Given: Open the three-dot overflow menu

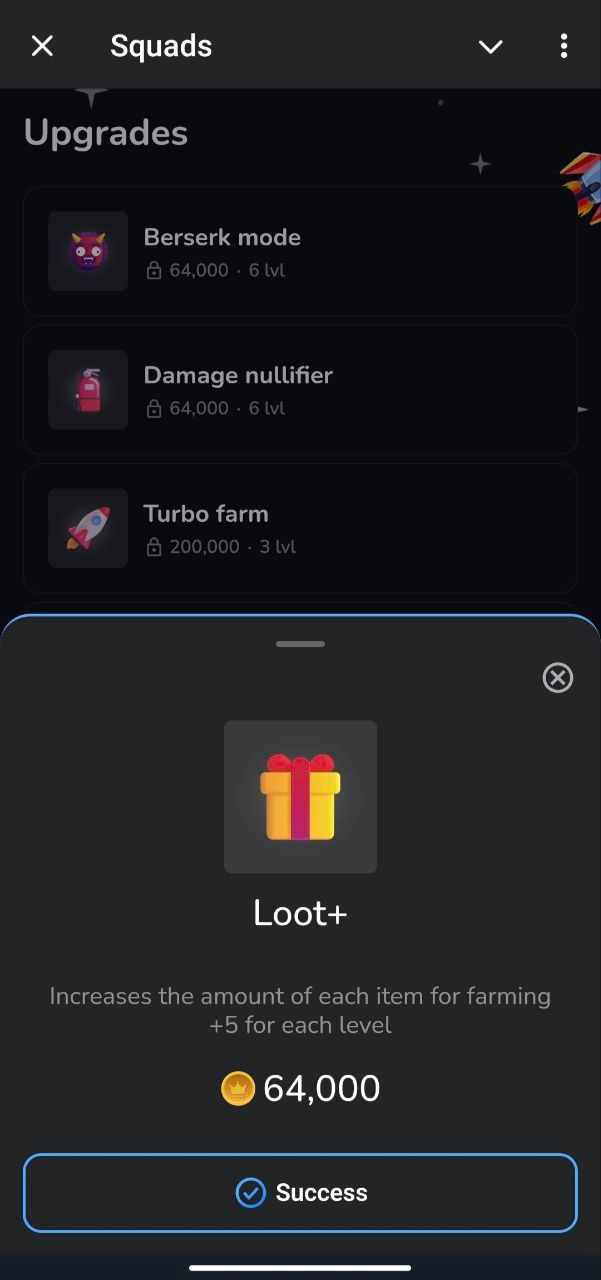Looking at the screenshot, I should point(564,46).
